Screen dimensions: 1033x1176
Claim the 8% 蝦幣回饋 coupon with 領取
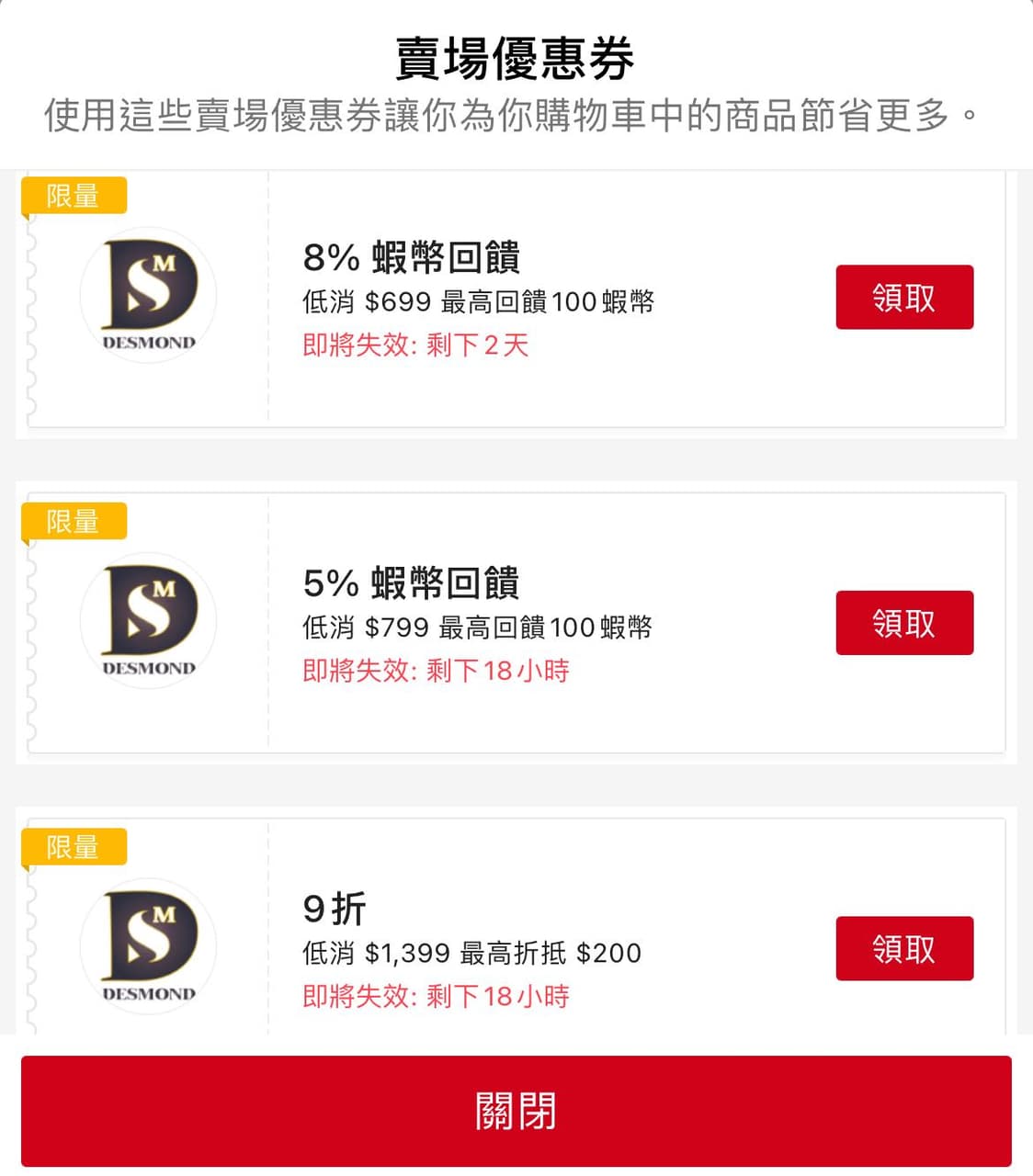[x=903, y=297]
